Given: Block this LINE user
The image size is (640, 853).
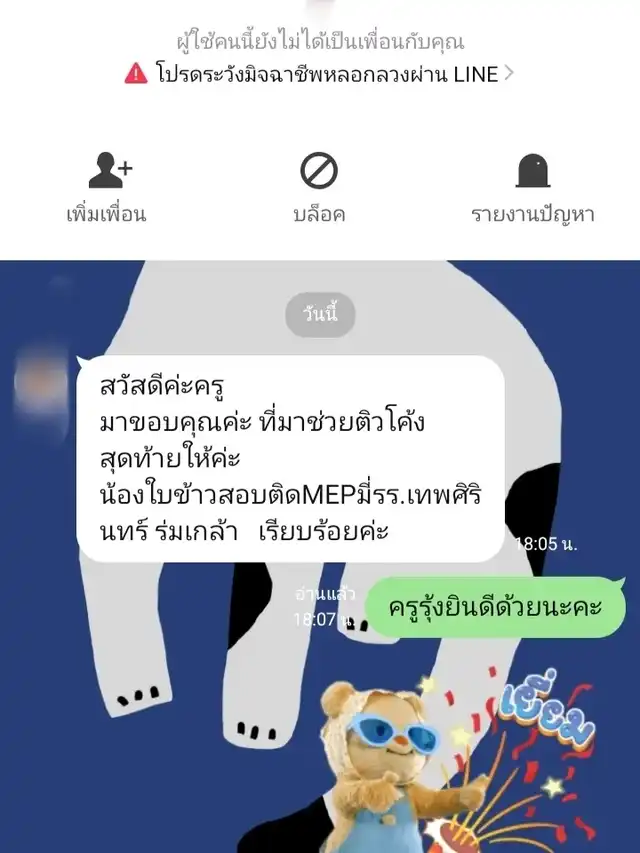Looking at the screenshot, I should coord(319,188).
